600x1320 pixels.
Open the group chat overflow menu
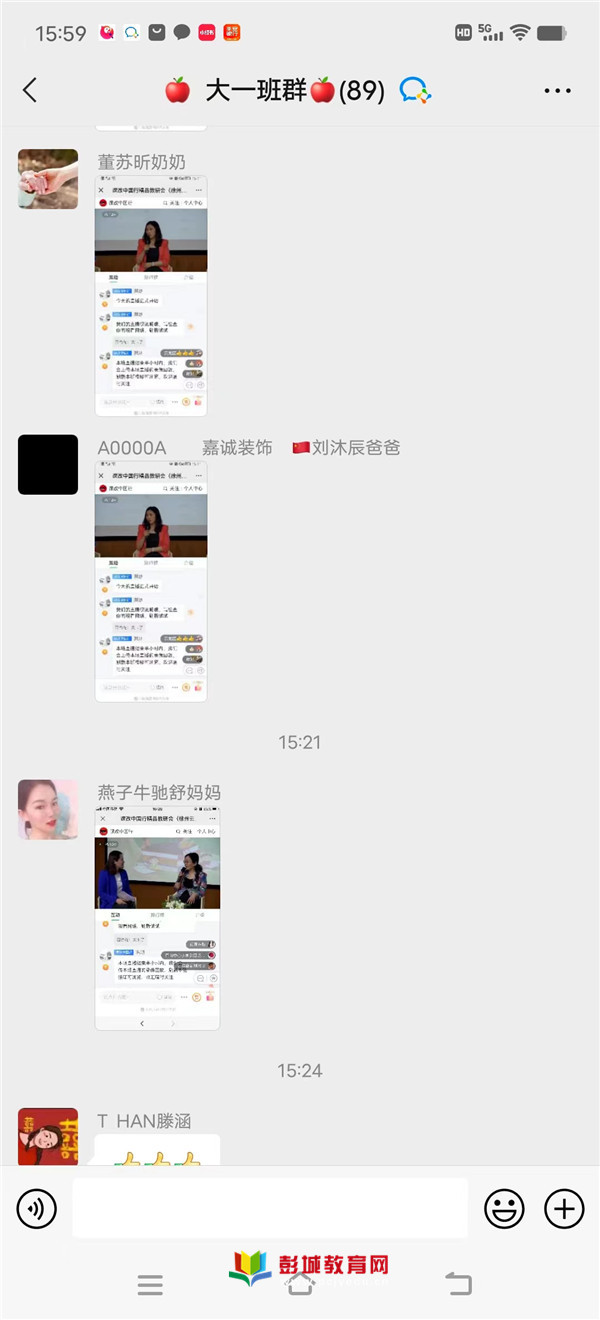coord(557,91)
